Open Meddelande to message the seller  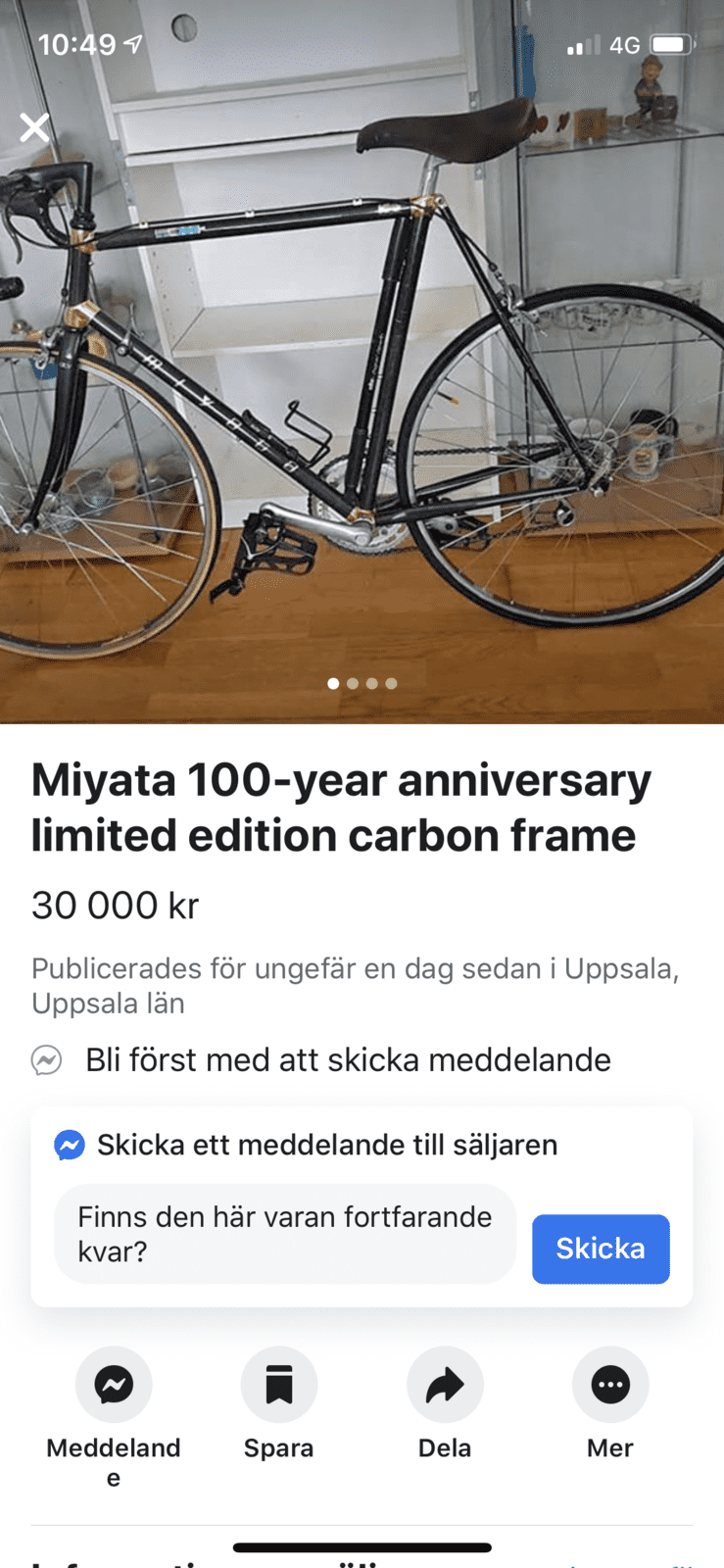(114, 1385)
